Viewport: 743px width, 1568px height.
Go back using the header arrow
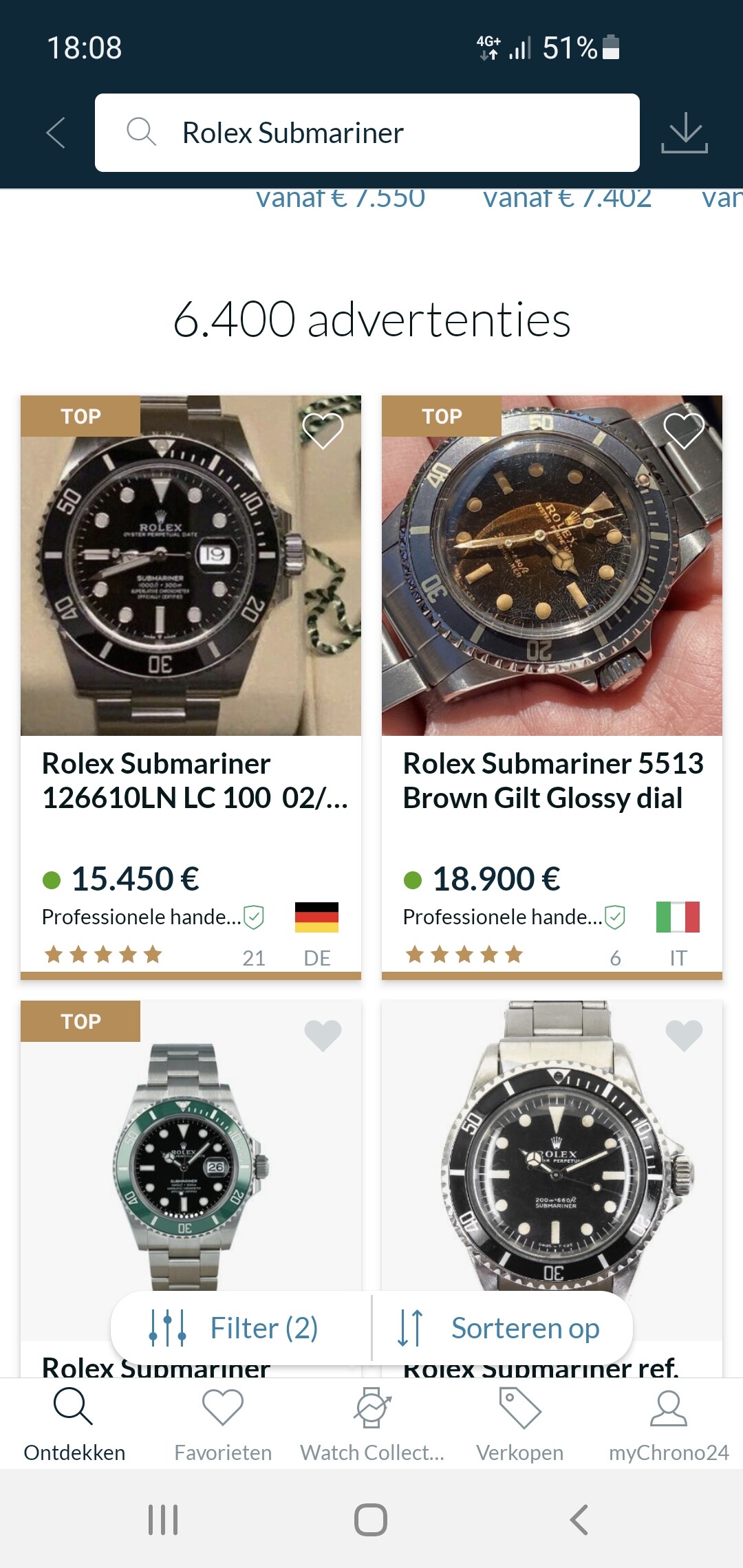point(56,133)
